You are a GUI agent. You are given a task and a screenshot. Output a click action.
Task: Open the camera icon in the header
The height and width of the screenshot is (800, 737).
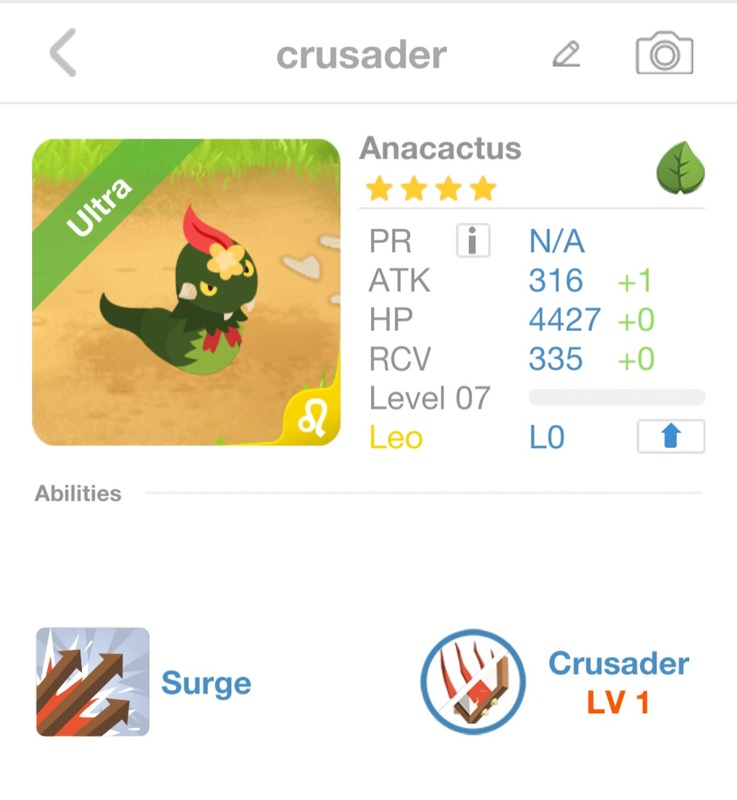[x=664, y=53]
